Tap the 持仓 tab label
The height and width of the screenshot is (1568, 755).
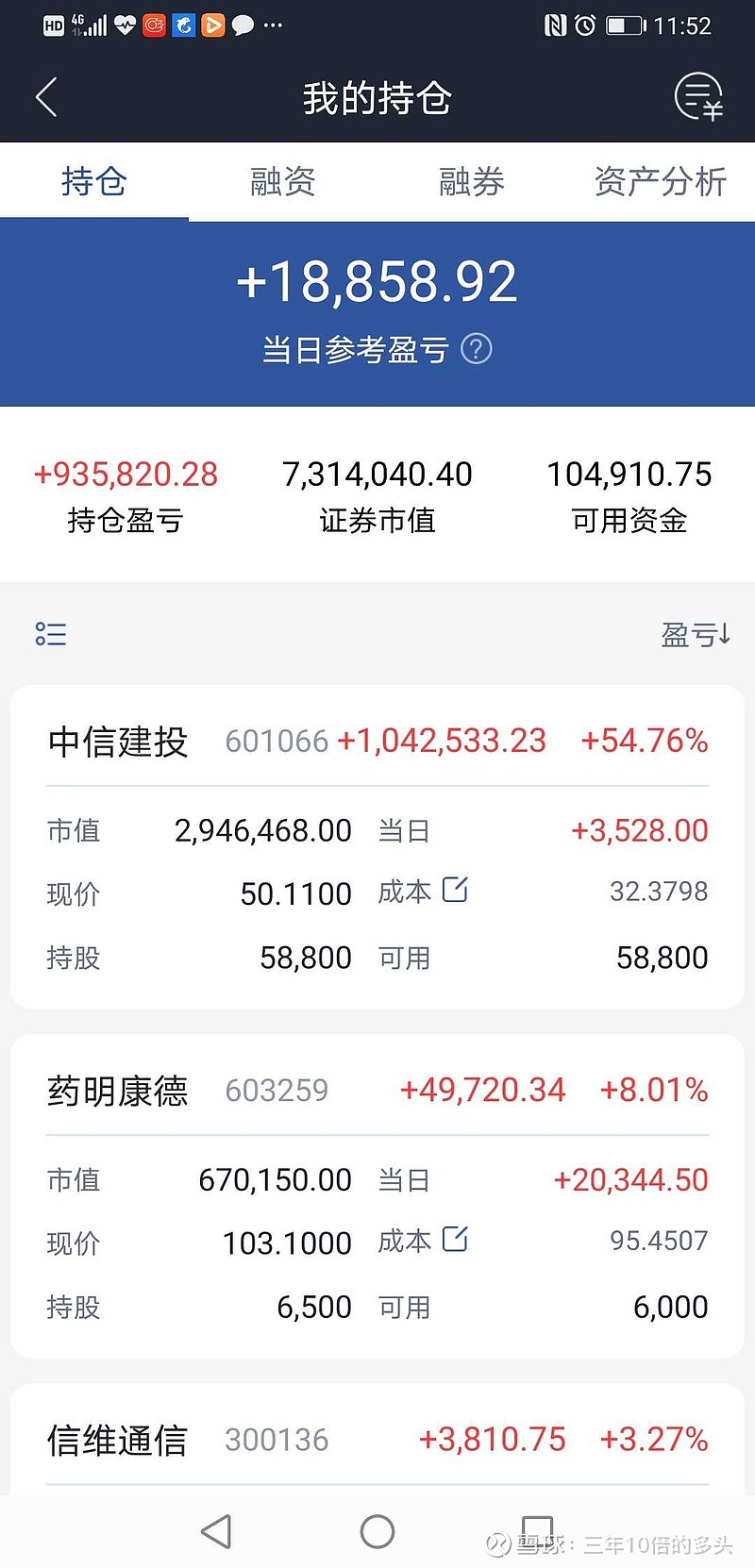coord(94,181)
